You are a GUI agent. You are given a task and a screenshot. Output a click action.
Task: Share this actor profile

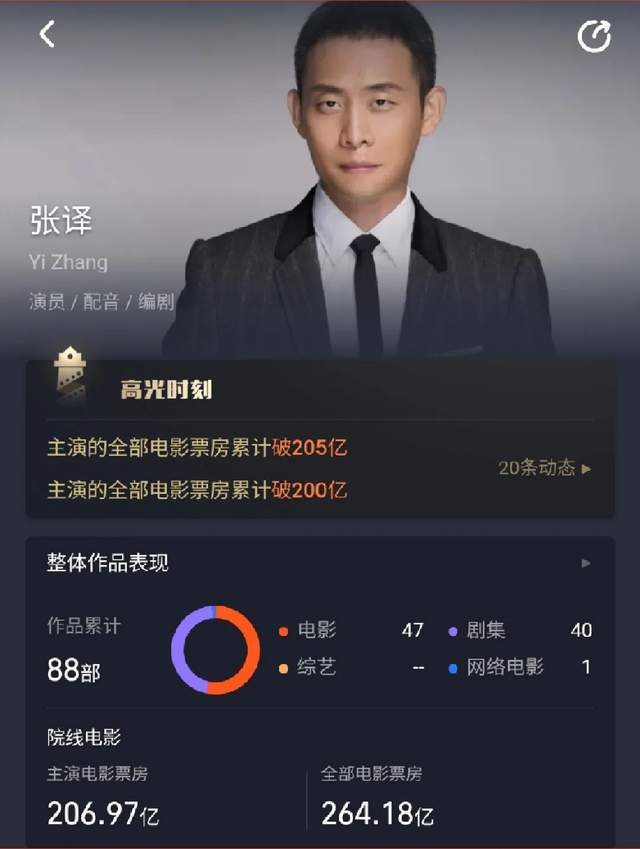coord(594,37)
